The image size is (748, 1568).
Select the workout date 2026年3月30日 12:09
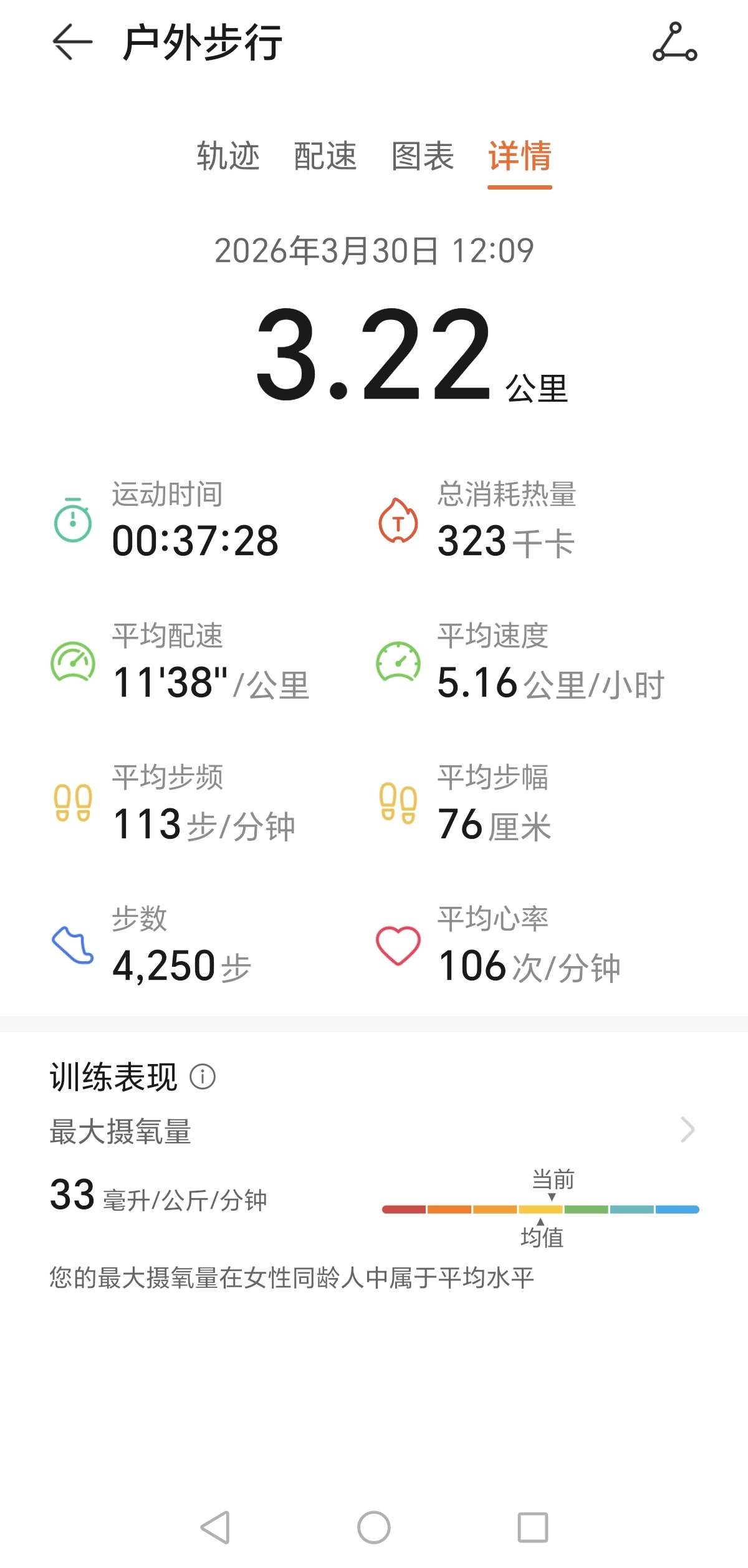click(374, 250)
